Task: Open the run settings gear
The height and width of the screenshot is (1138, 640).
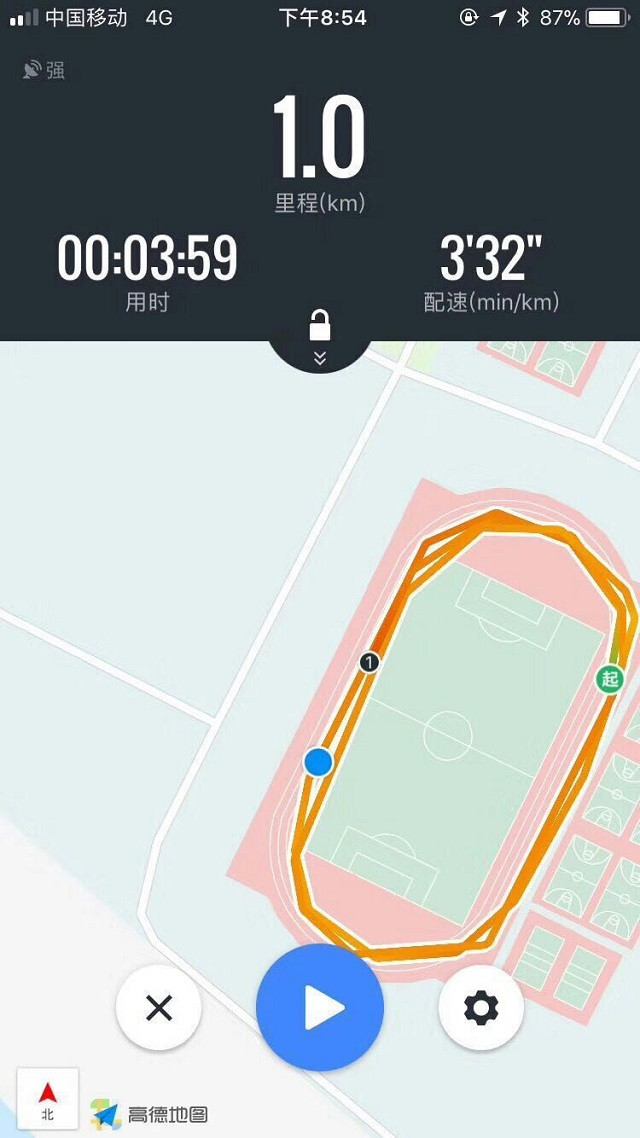Action: click(481, 1008)
